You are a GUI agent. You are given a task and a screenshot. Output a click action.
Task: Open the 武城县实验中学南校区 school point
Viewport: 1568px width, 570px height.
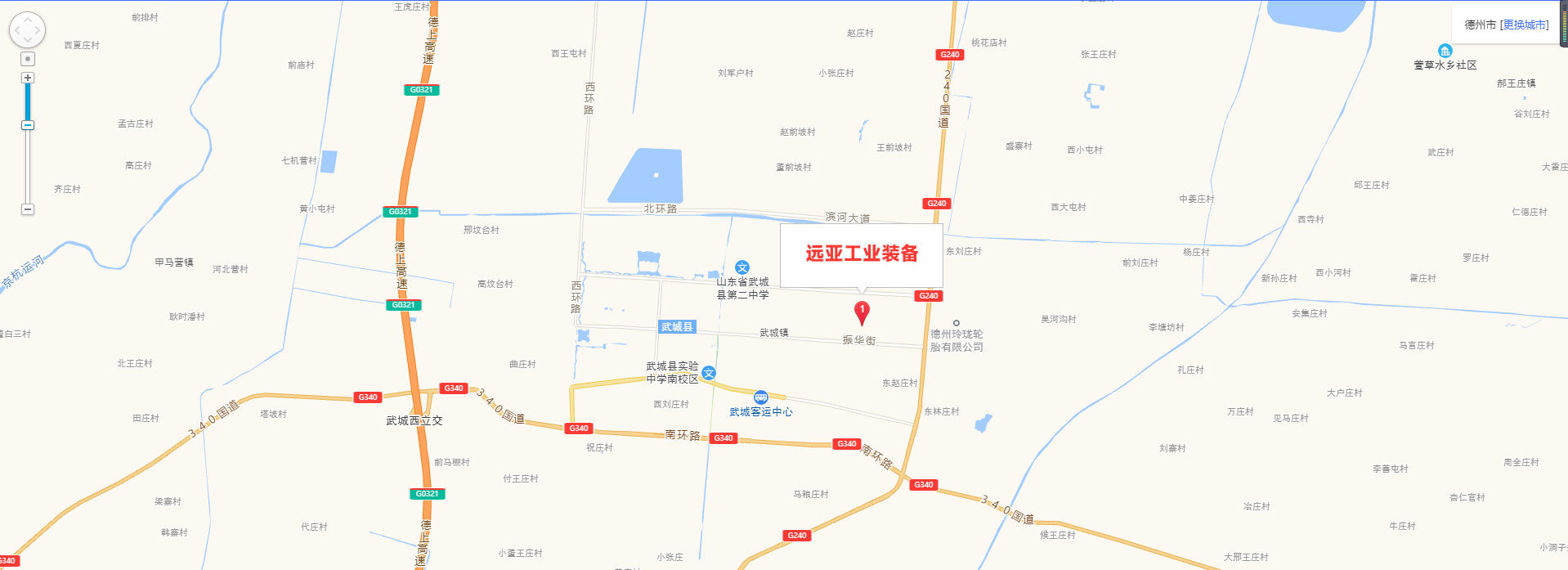coord(709,373)
